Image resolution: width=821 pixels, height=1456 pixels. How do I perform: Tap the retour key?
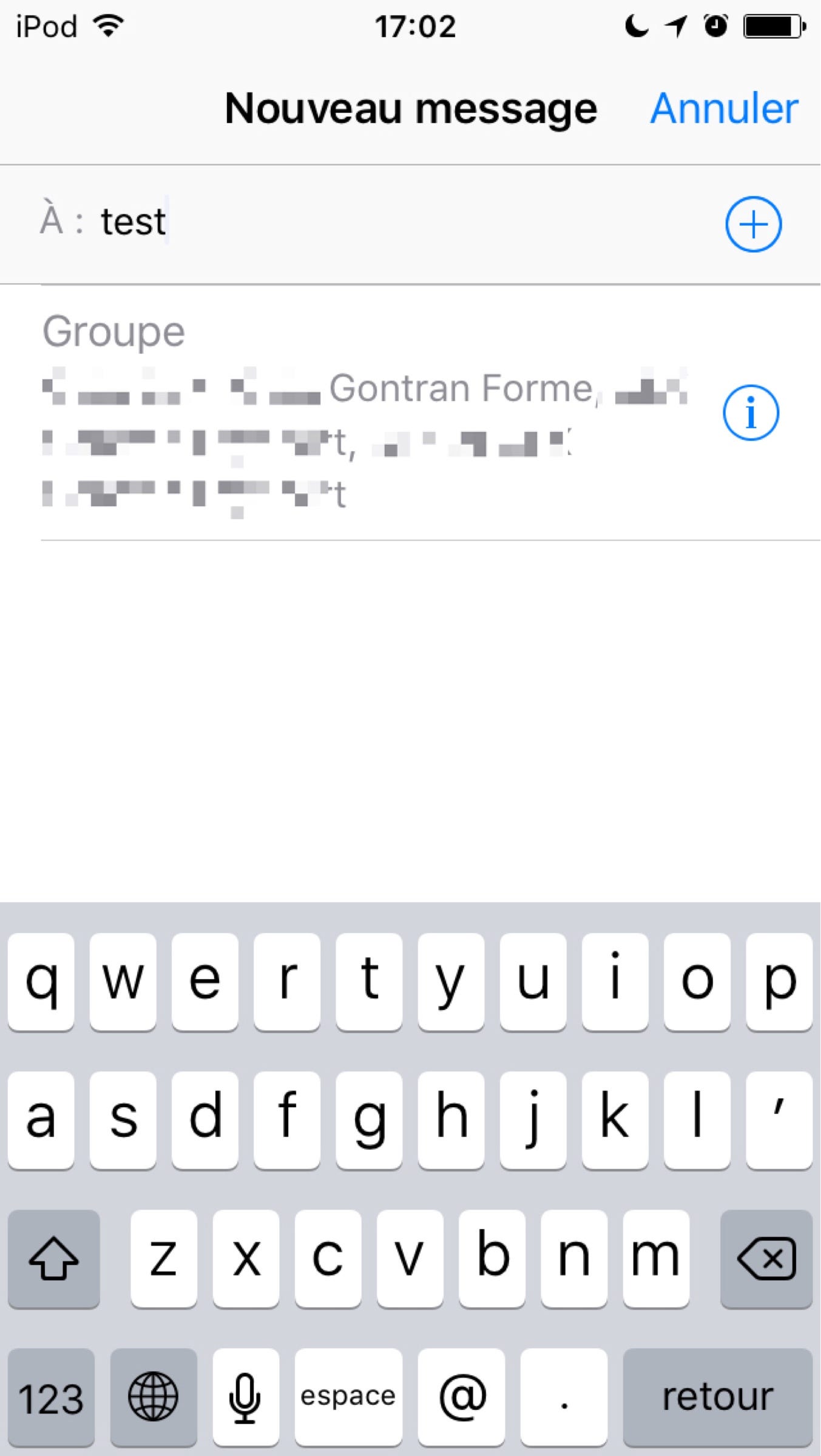click(x=718, y=1397)
